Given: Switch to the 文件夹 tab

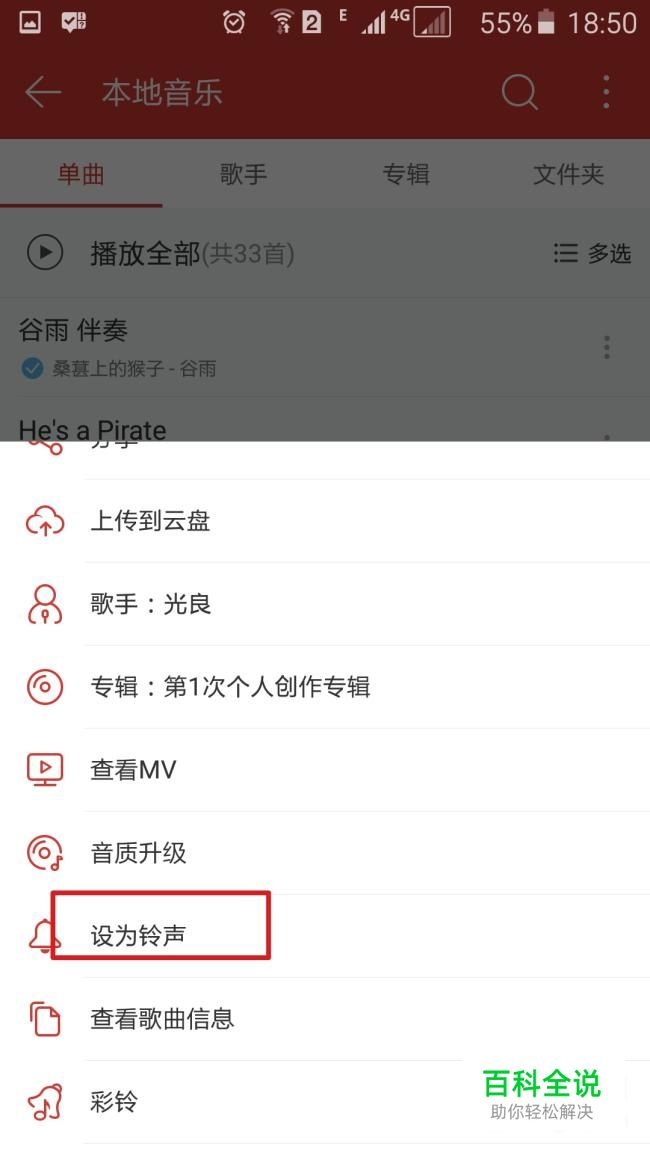Looking at the screenshot, I should pos(568,175).
